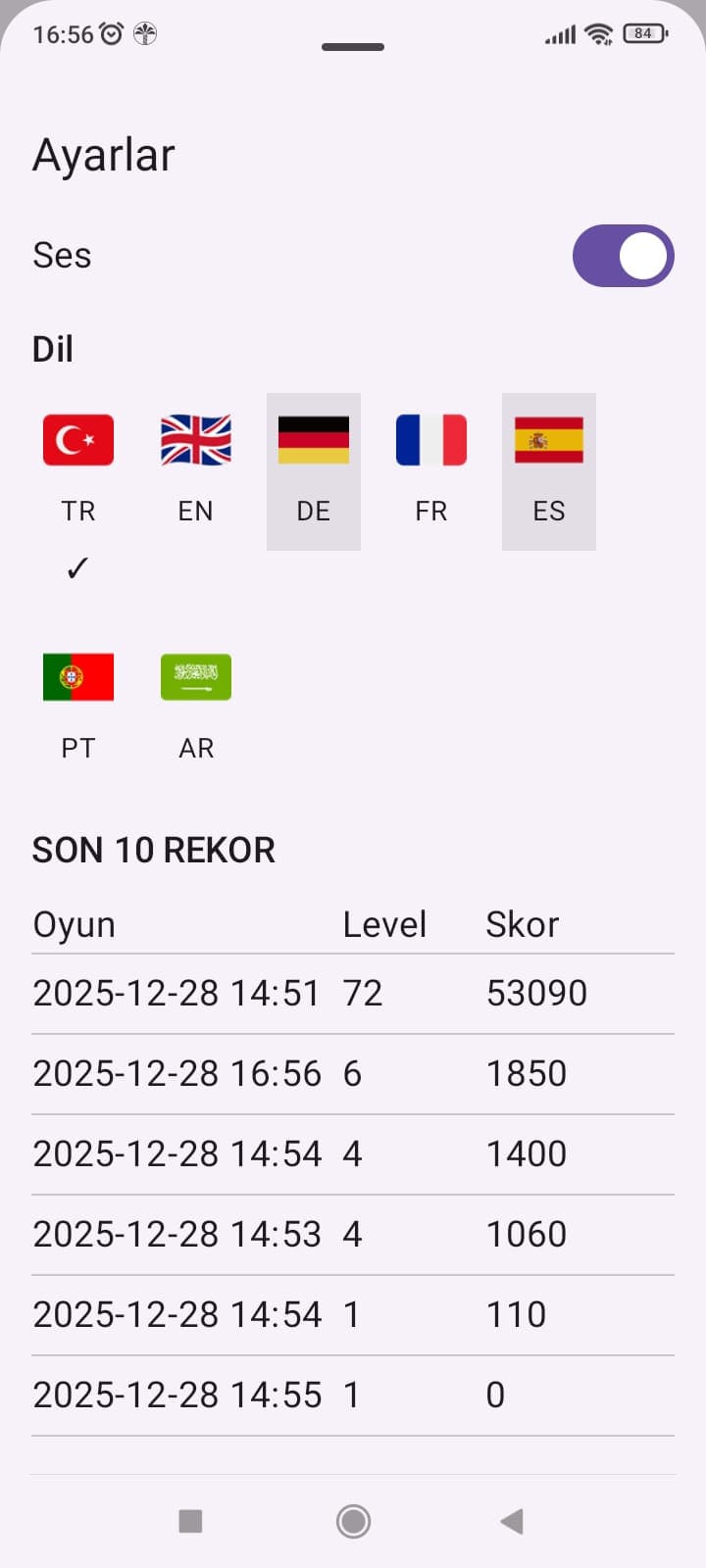The height and width of the screenshot is (1568, 706).
Task: Switch language to English flag
Action: coord(195,439)
